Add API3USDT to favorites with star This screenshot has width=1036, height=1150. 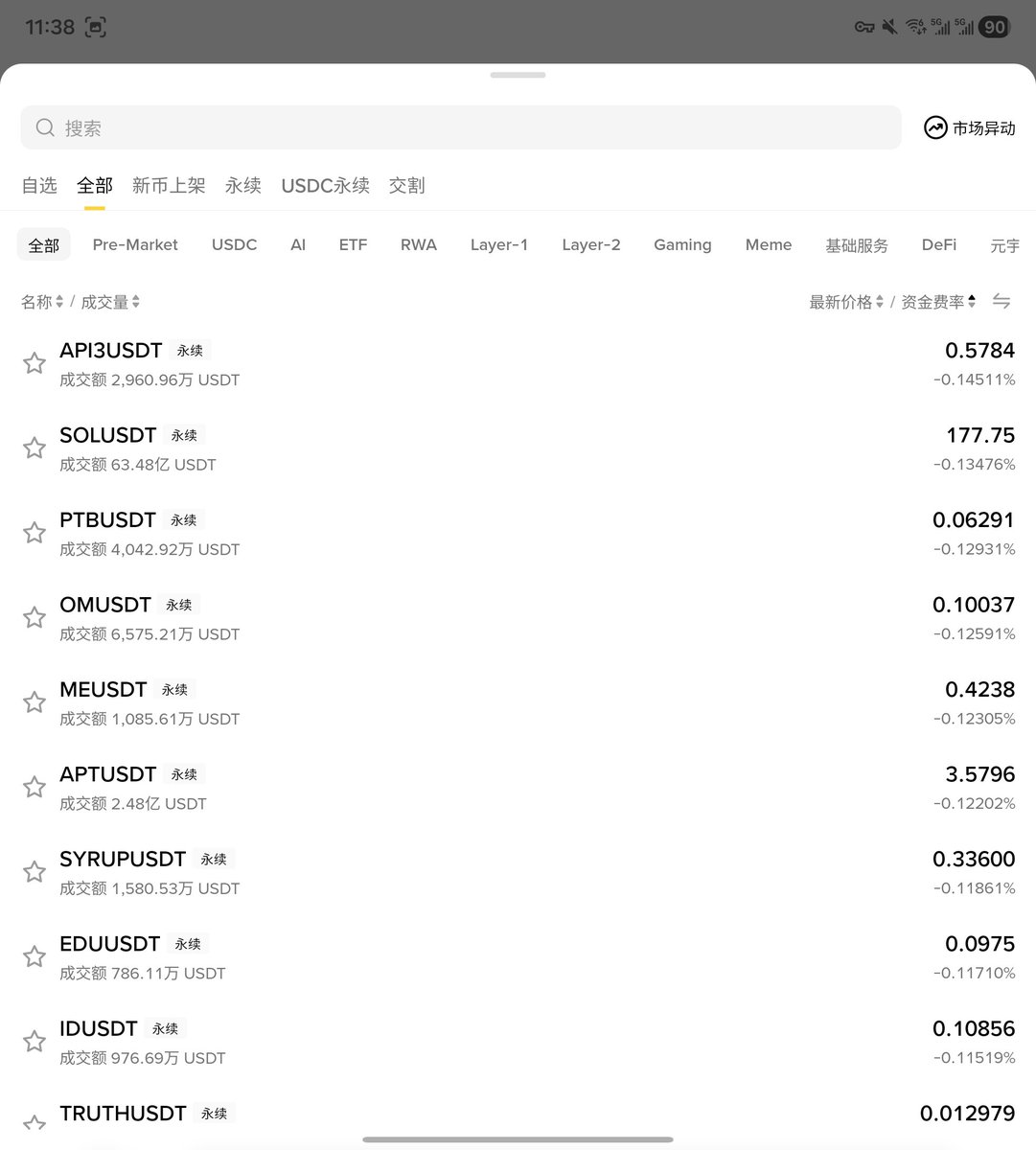tap(35, 363)
